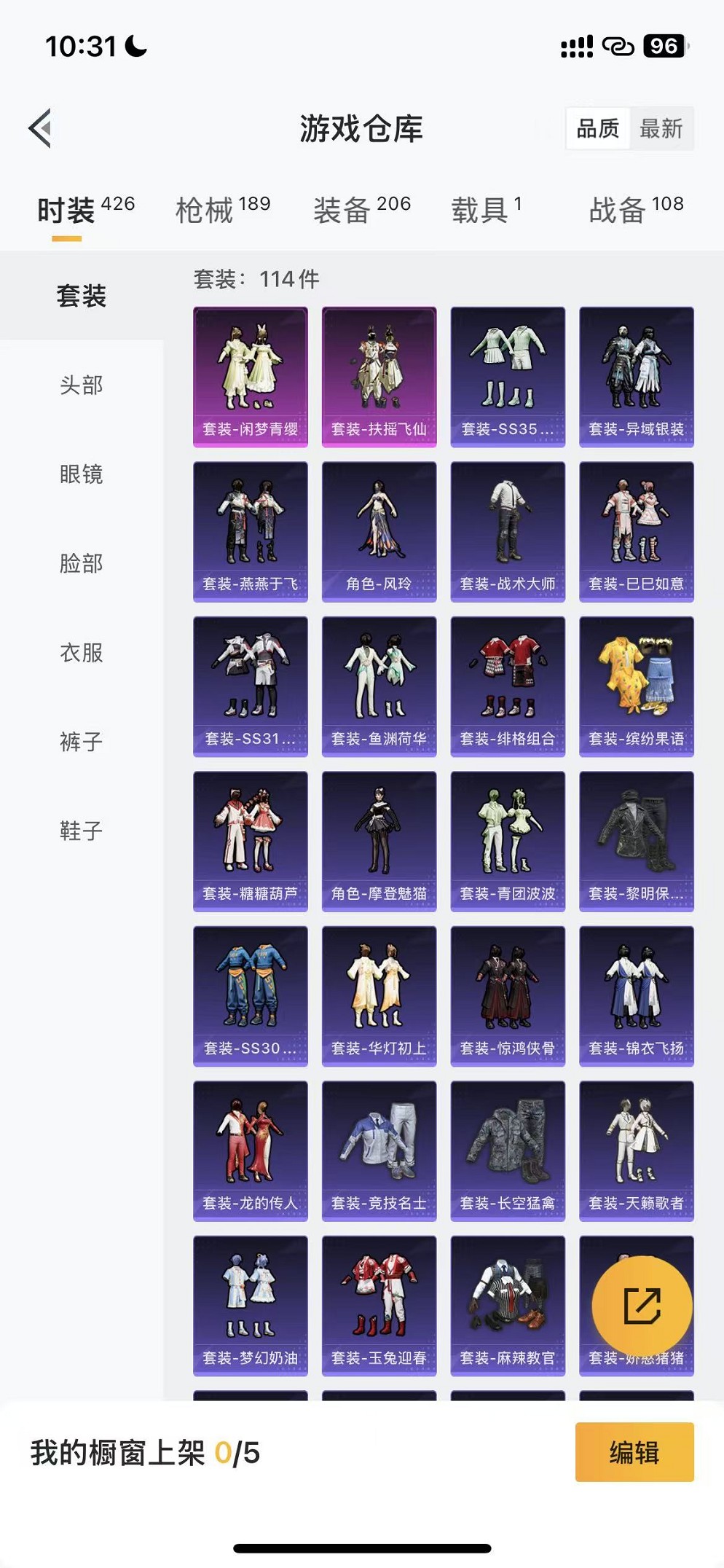Show the 鞋子 category
This screenshot has height=1568, width=724.
(x=81, y=831)
